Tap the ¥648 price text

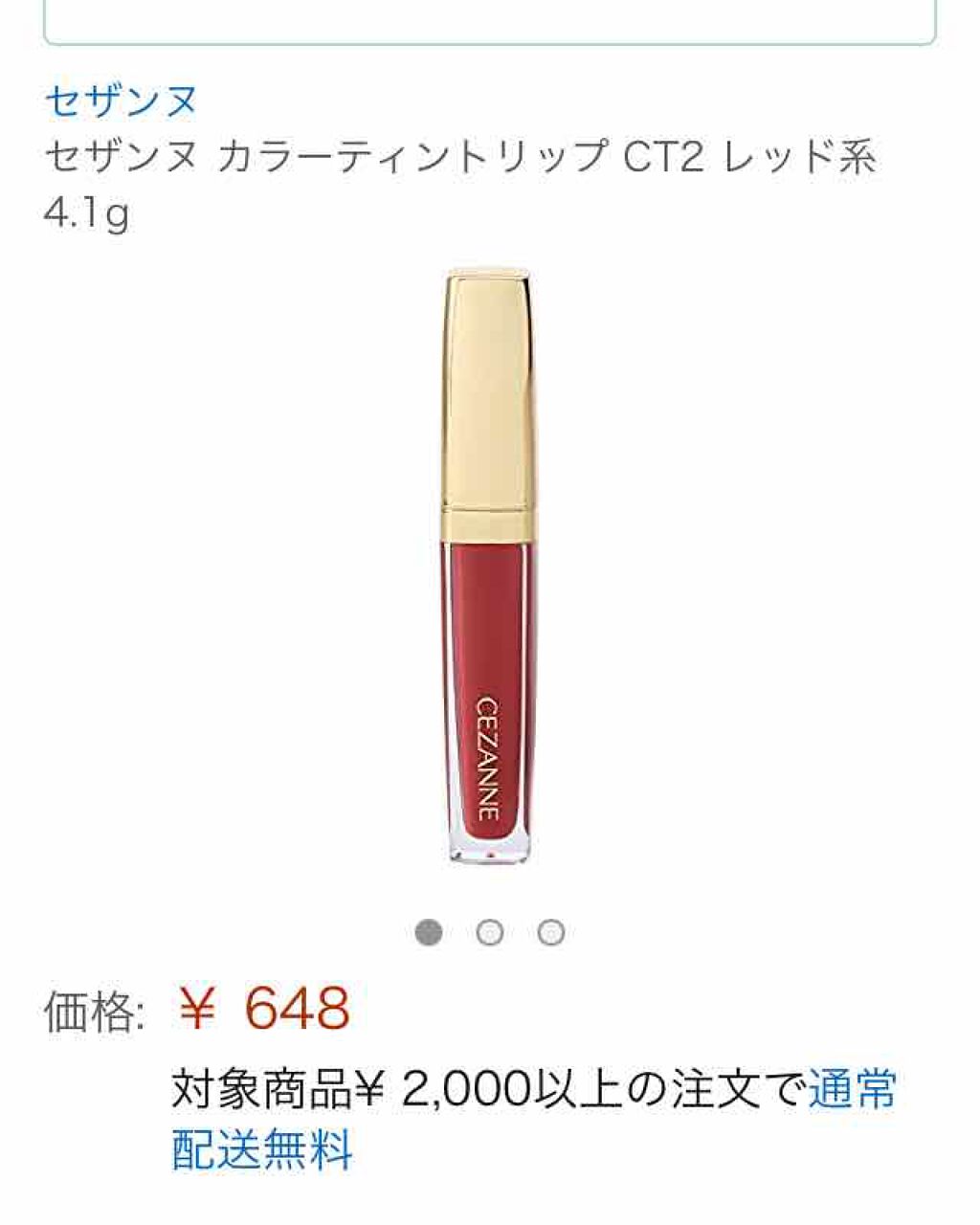(x=268, y=1010)
